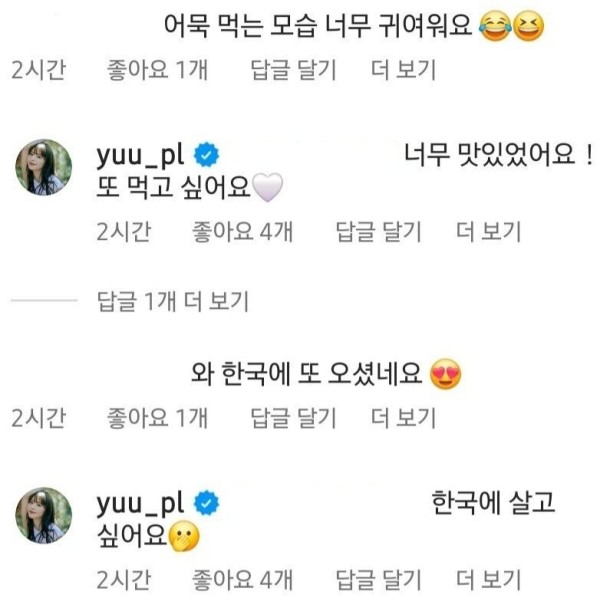Open yuu_pl username on 너무 맛있었어요 reply
The width and height of the screenshot is (600, 598).
(x=140, y=154)
